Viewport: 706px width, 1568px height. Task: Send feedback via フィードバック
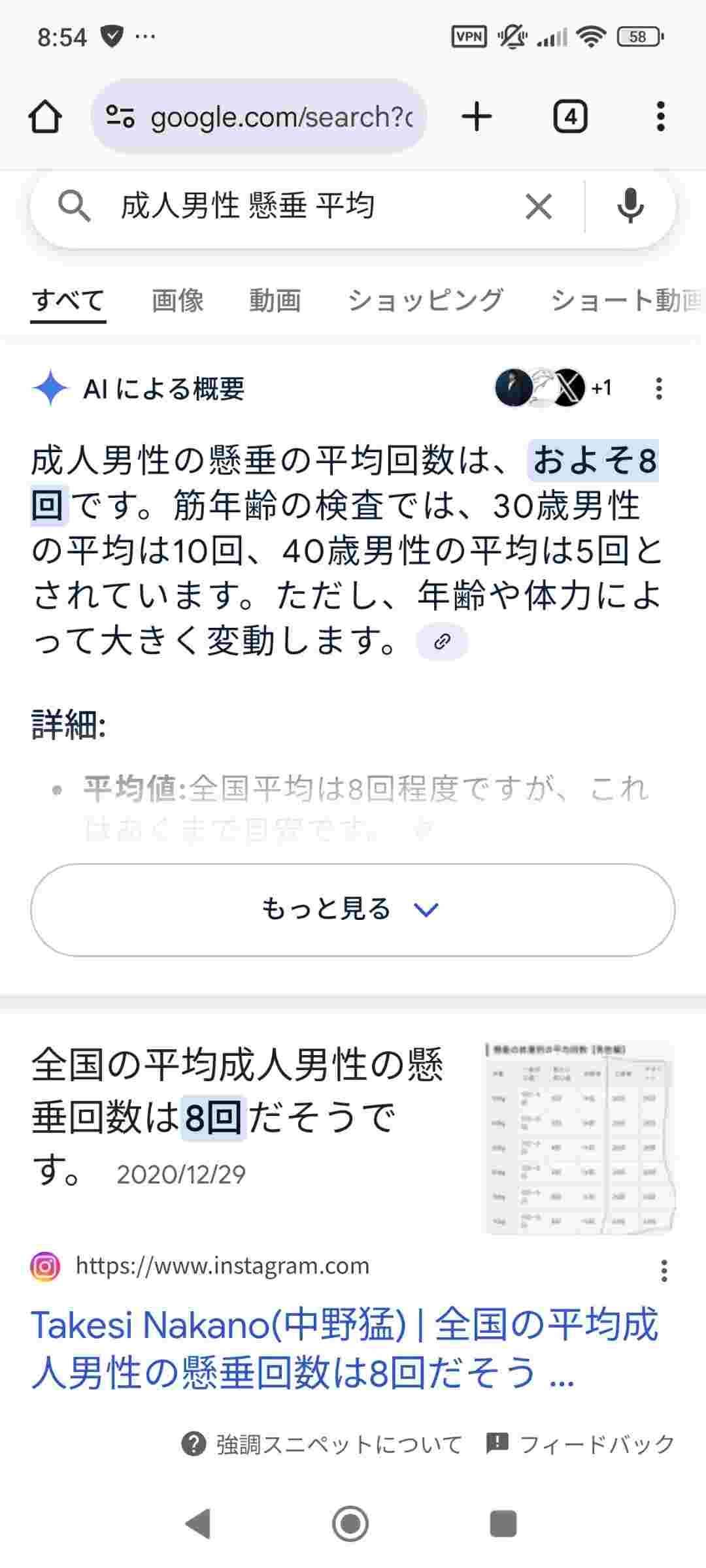(580, 1444)
